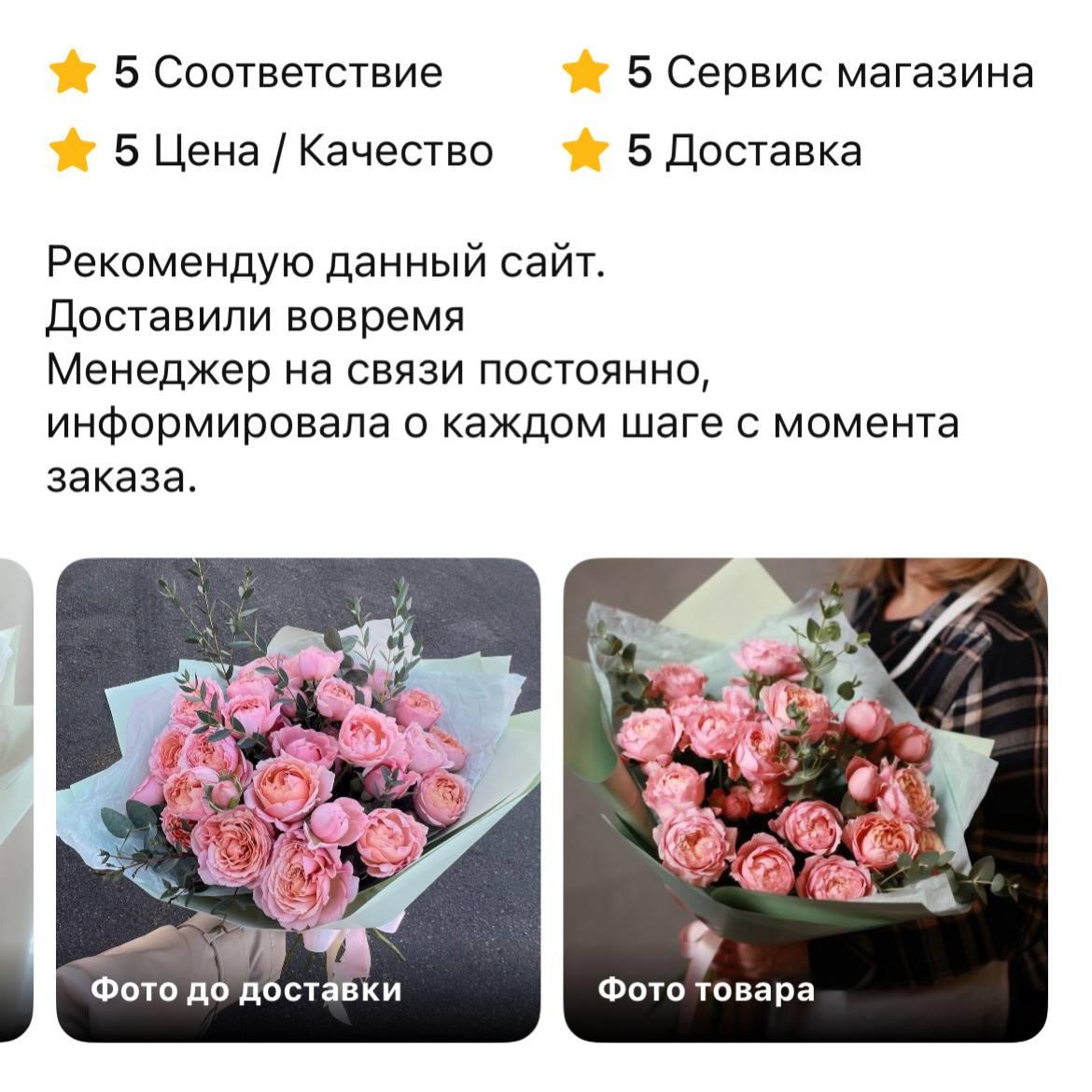Open the 'Фото товара' photo
Screen dimensions: 1092x1092
(x=805, y=799)
